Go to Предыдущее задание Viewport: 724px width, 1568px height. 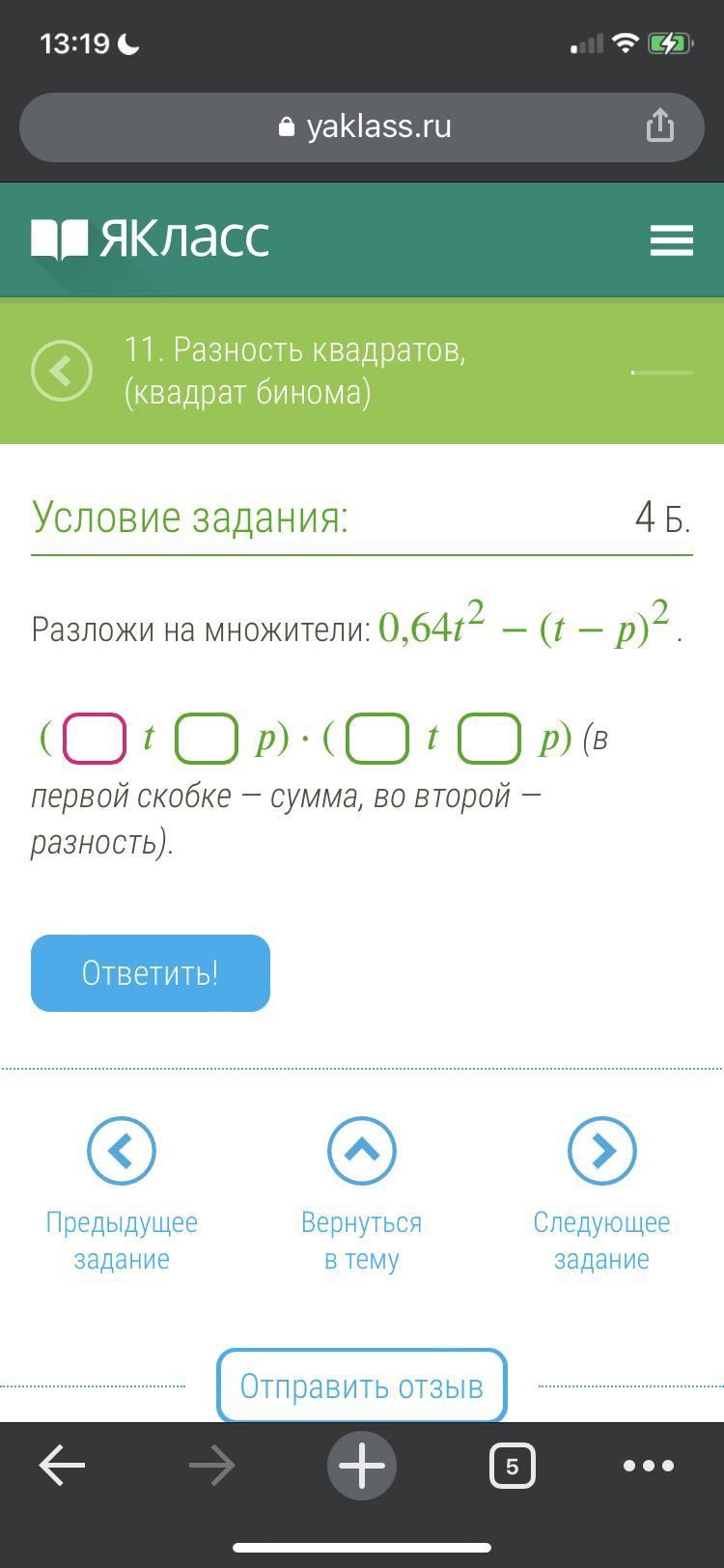tap(122, 1151)
